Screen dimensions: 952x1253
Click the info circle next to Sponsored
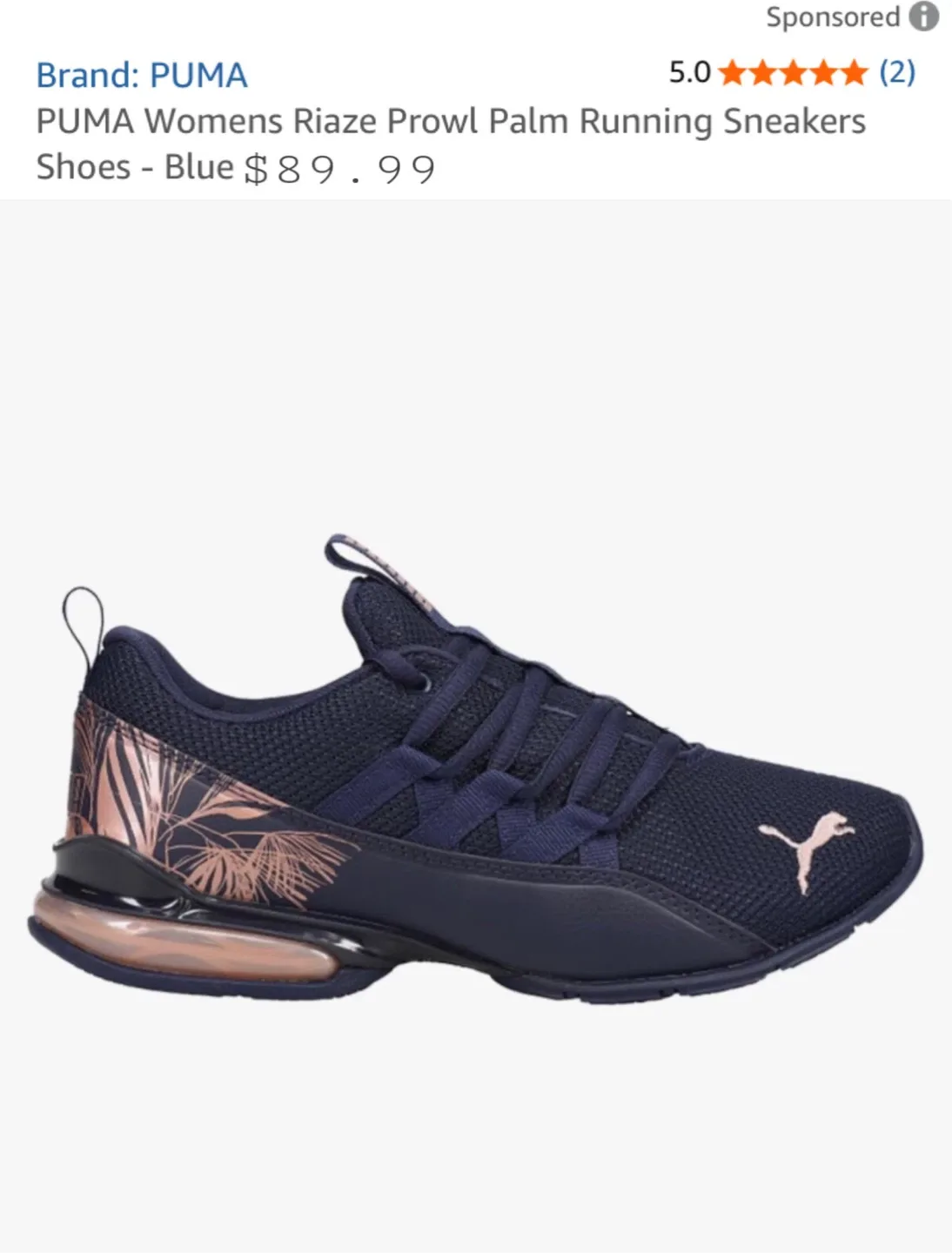925,16
